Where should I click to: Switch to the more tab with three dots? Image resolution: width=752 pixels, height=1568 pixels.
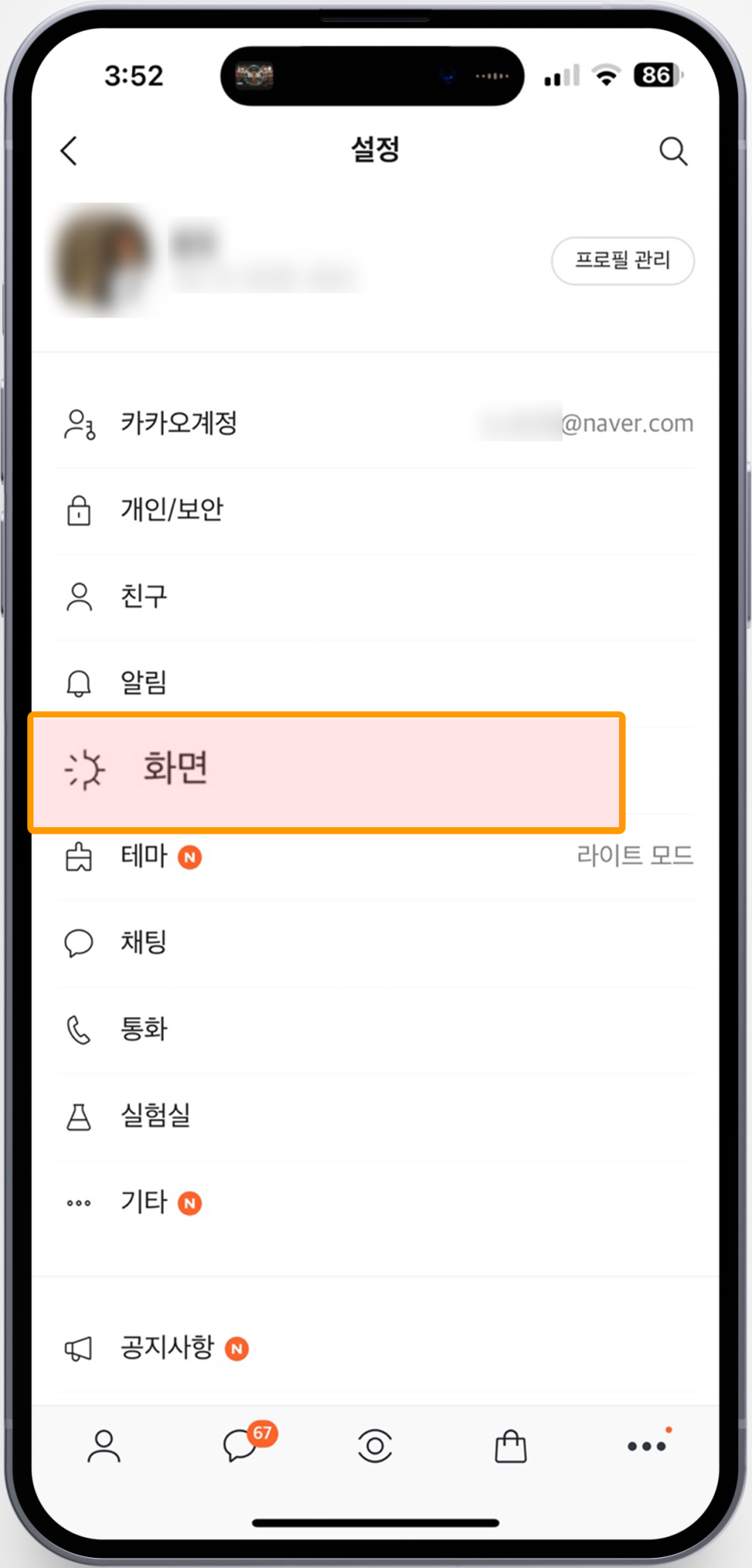pos(647,1446)
